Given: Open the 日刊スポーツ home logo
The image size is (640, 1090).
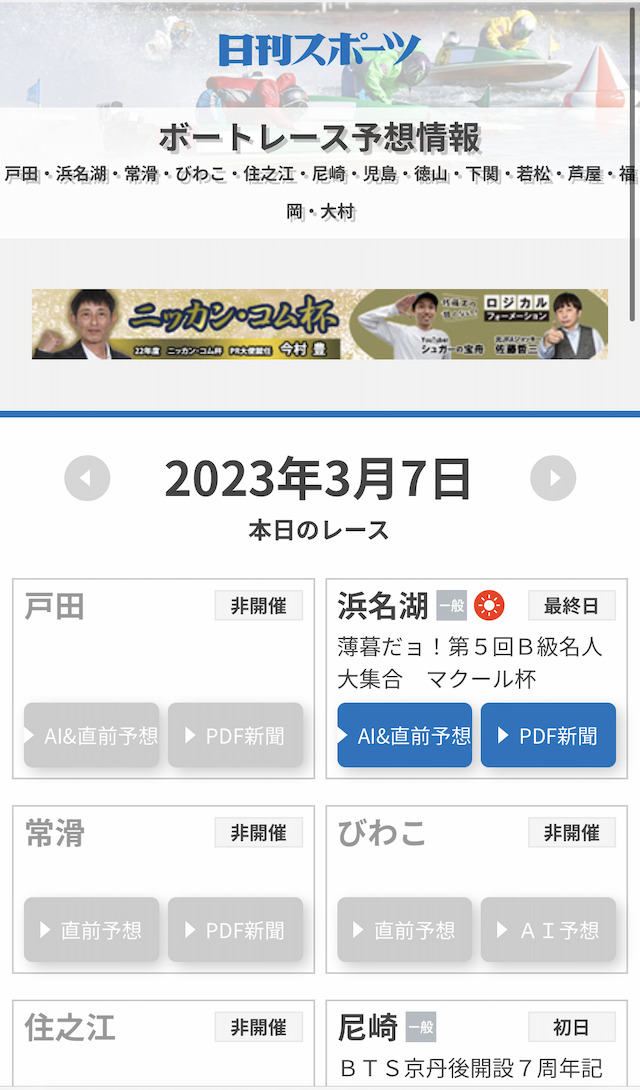Looking at the screenshot, I should tap(320, 50).
